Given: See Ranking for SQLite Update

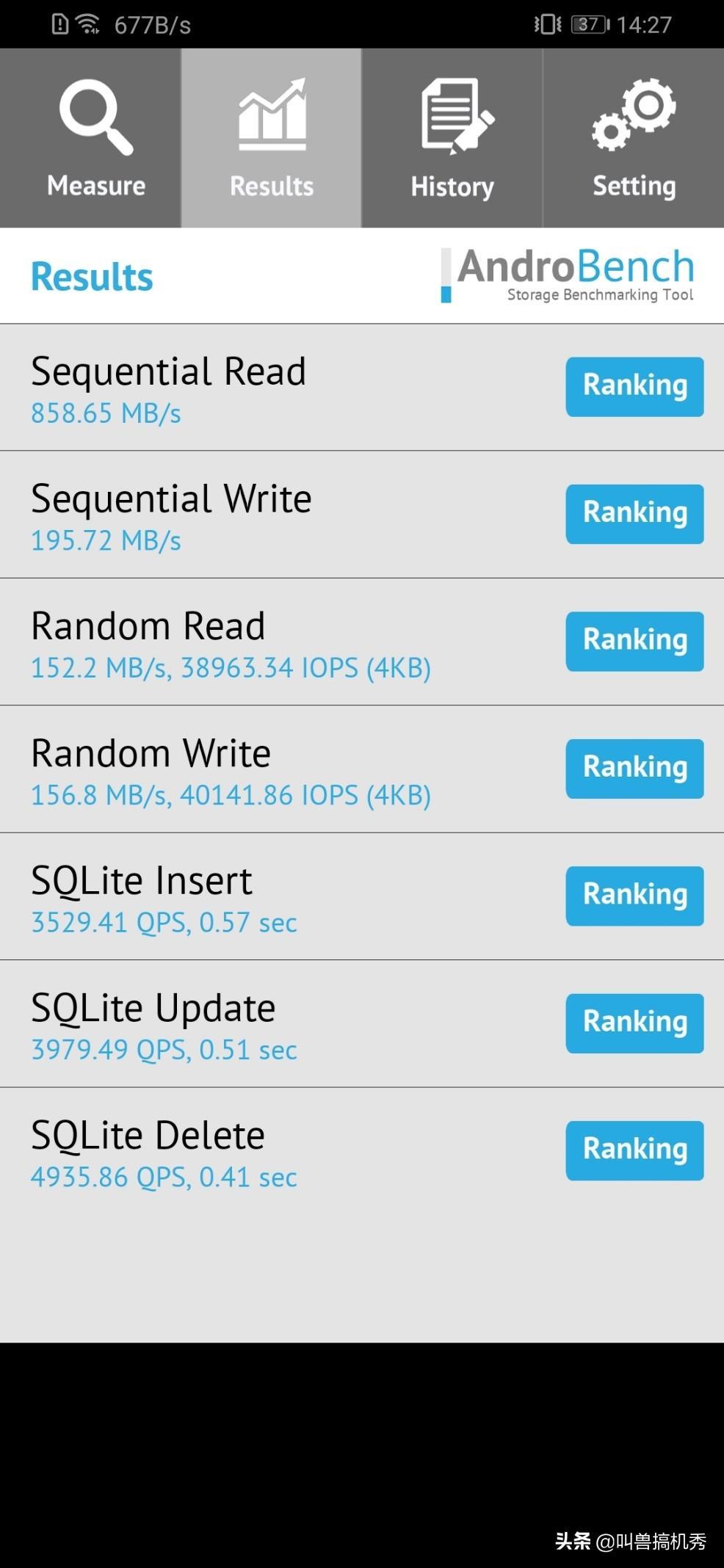Looking at the screenshot, I should (634, 1023).
